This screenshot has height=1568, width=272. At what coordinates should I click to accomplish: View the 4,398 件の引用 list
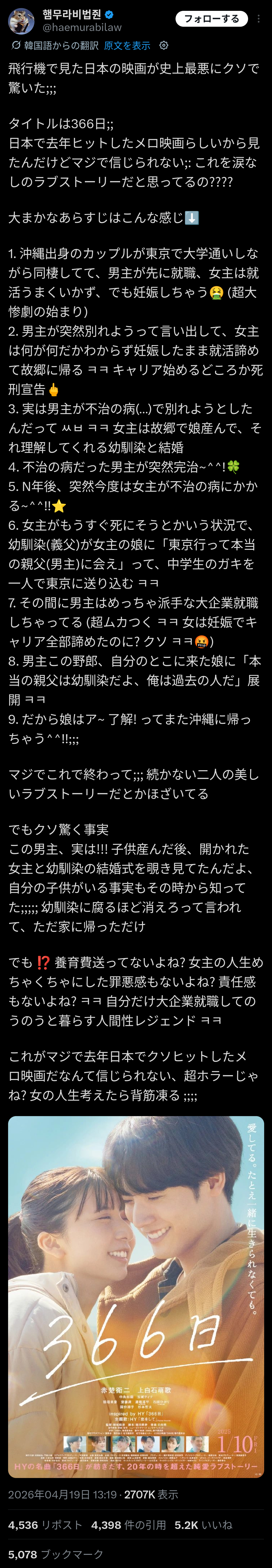pos(128,1525)
